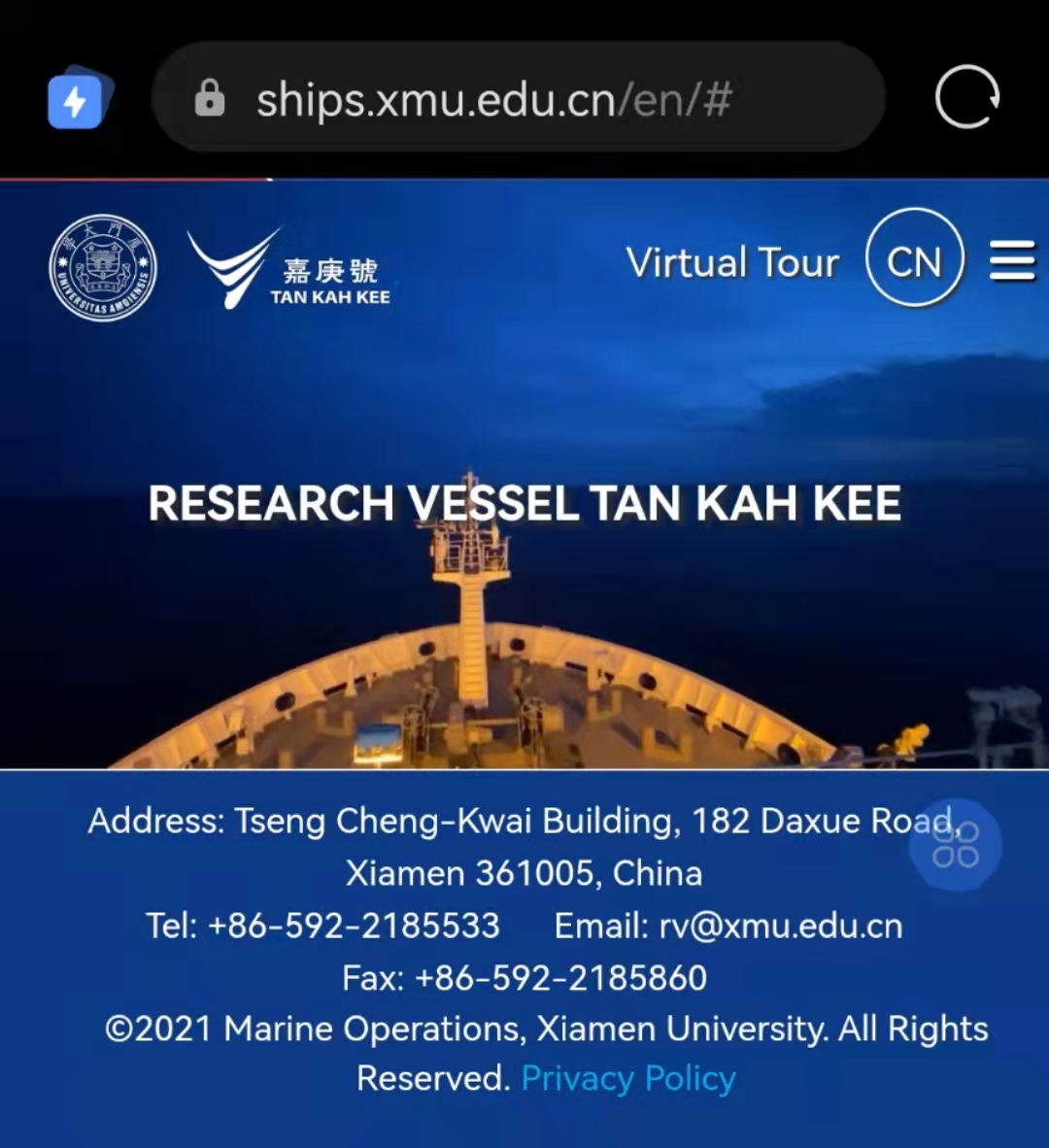Viewport: 1049px width, 1148px height.
Task: Tap the blue lightning bolt icon
Action: (x=76, y=100)
